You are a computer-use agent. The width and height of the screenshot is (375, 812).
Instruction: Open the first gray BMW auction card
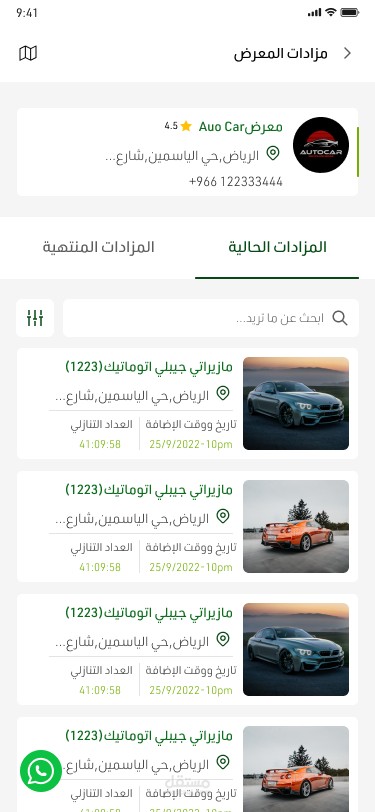pos(188,403)
